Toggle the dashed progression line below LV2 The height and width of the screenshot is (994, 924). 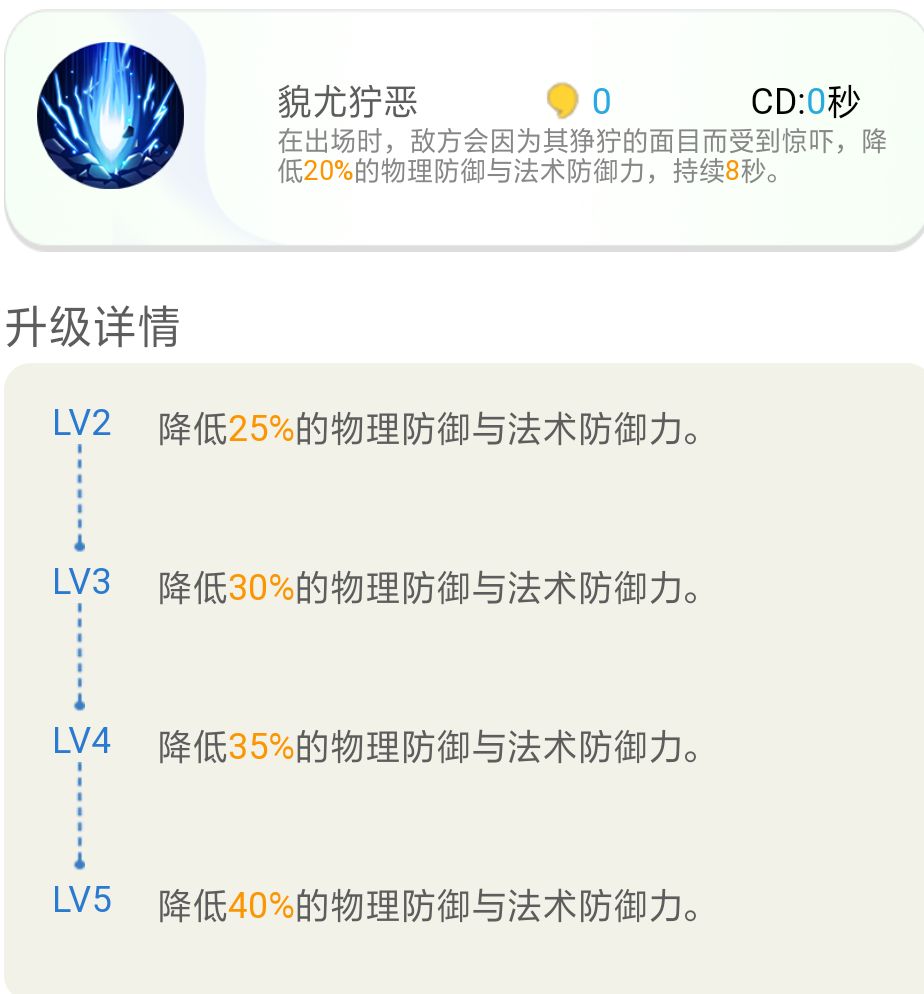click(77, 490)
